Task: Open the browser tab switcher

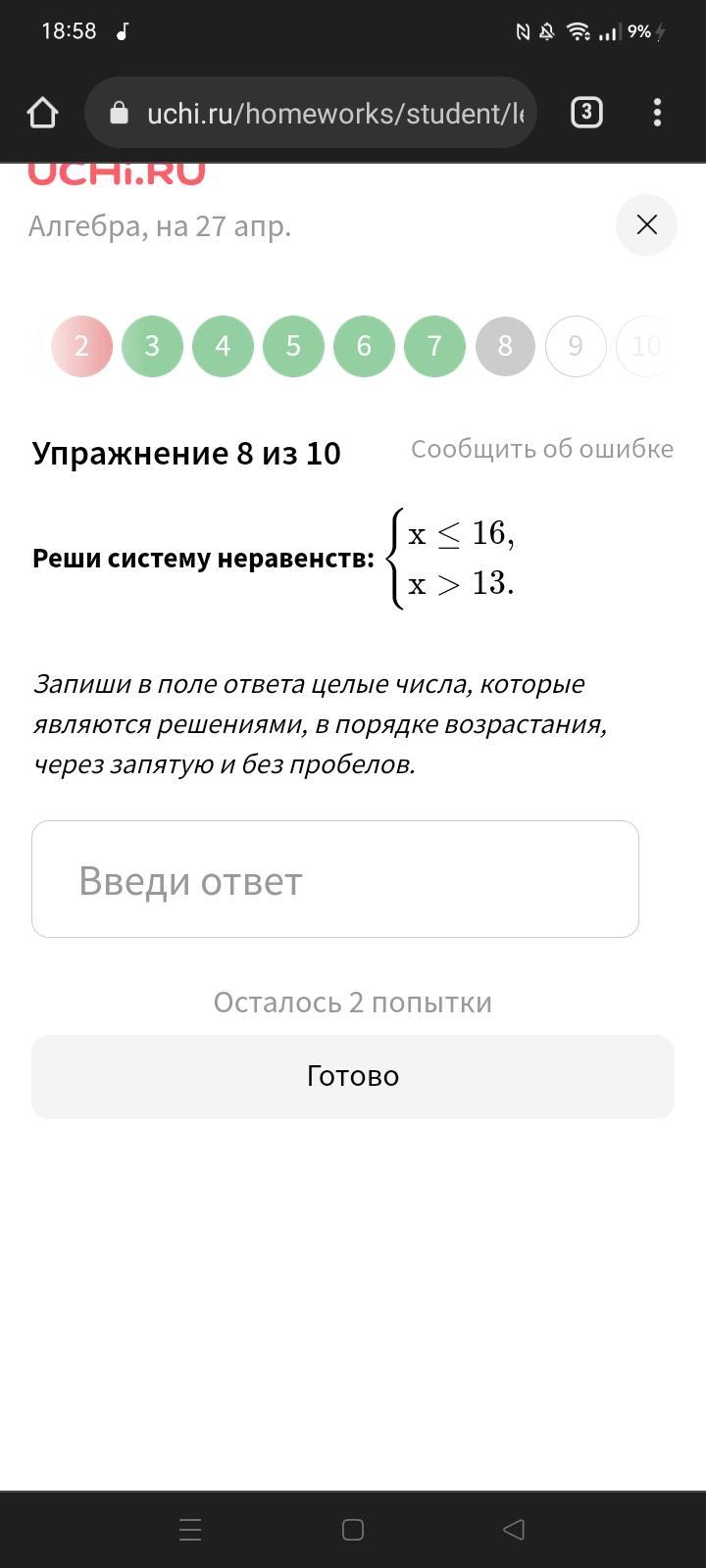Action: tap(585, 113)
